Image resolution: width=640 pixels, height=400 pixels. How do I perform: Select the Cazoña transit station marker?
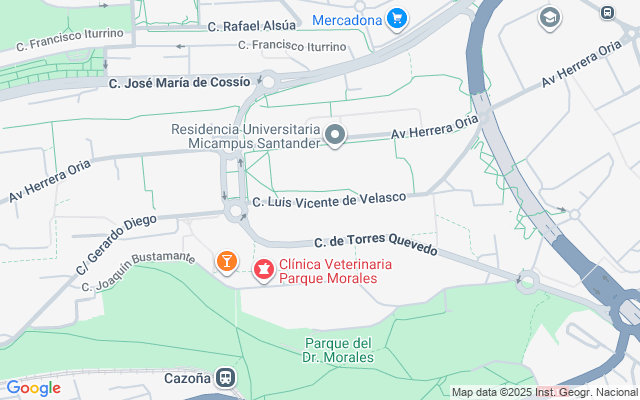point(227,378)
